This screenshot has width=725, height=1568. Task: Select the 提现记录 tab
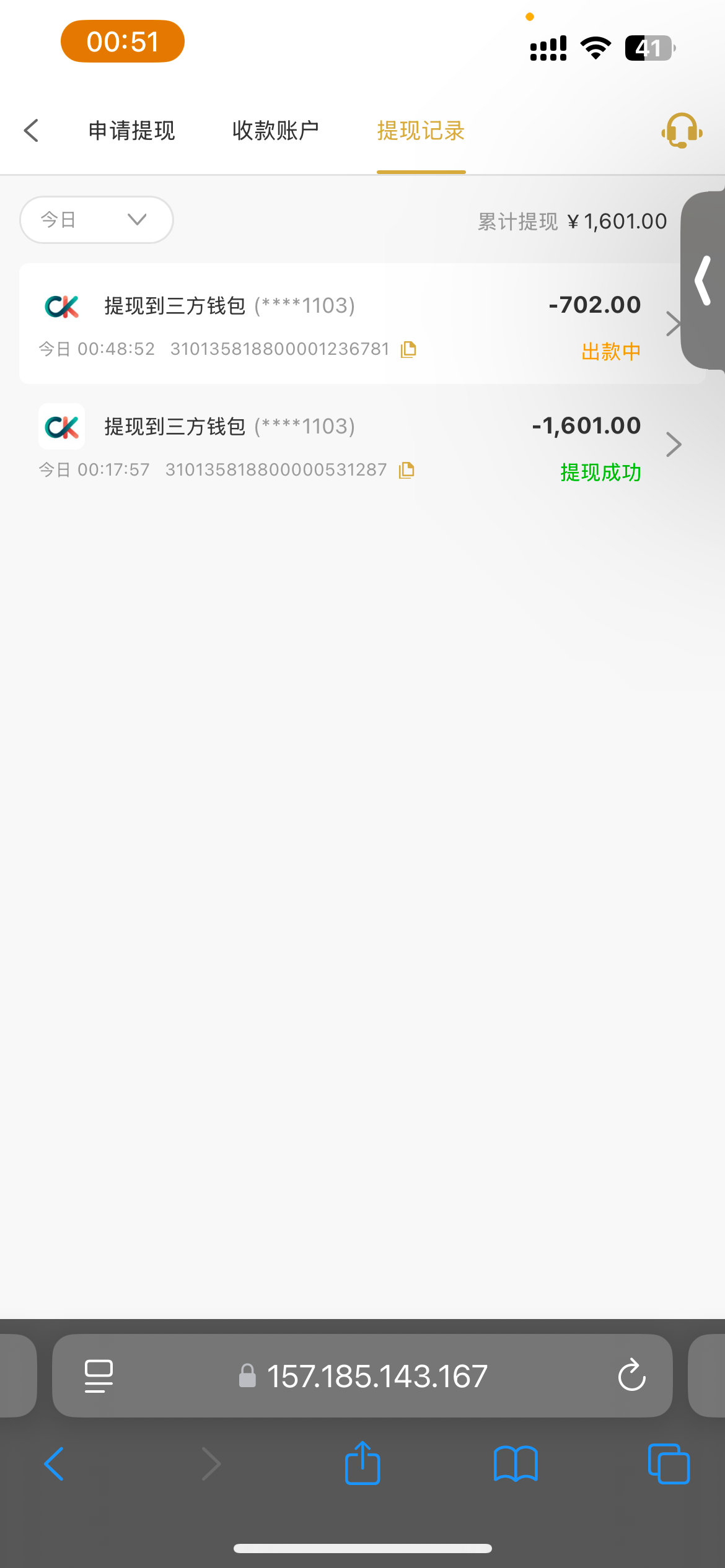click(x=421, y=131)
